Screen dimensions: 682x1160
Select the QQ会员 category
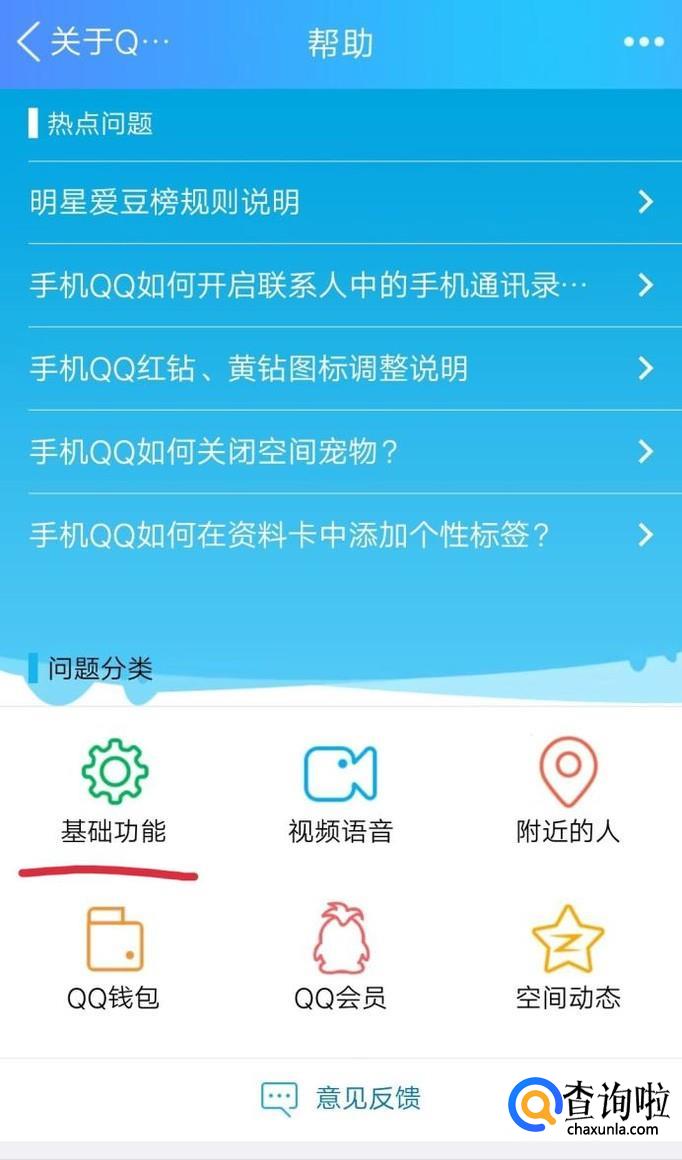[x=340, y=955]
